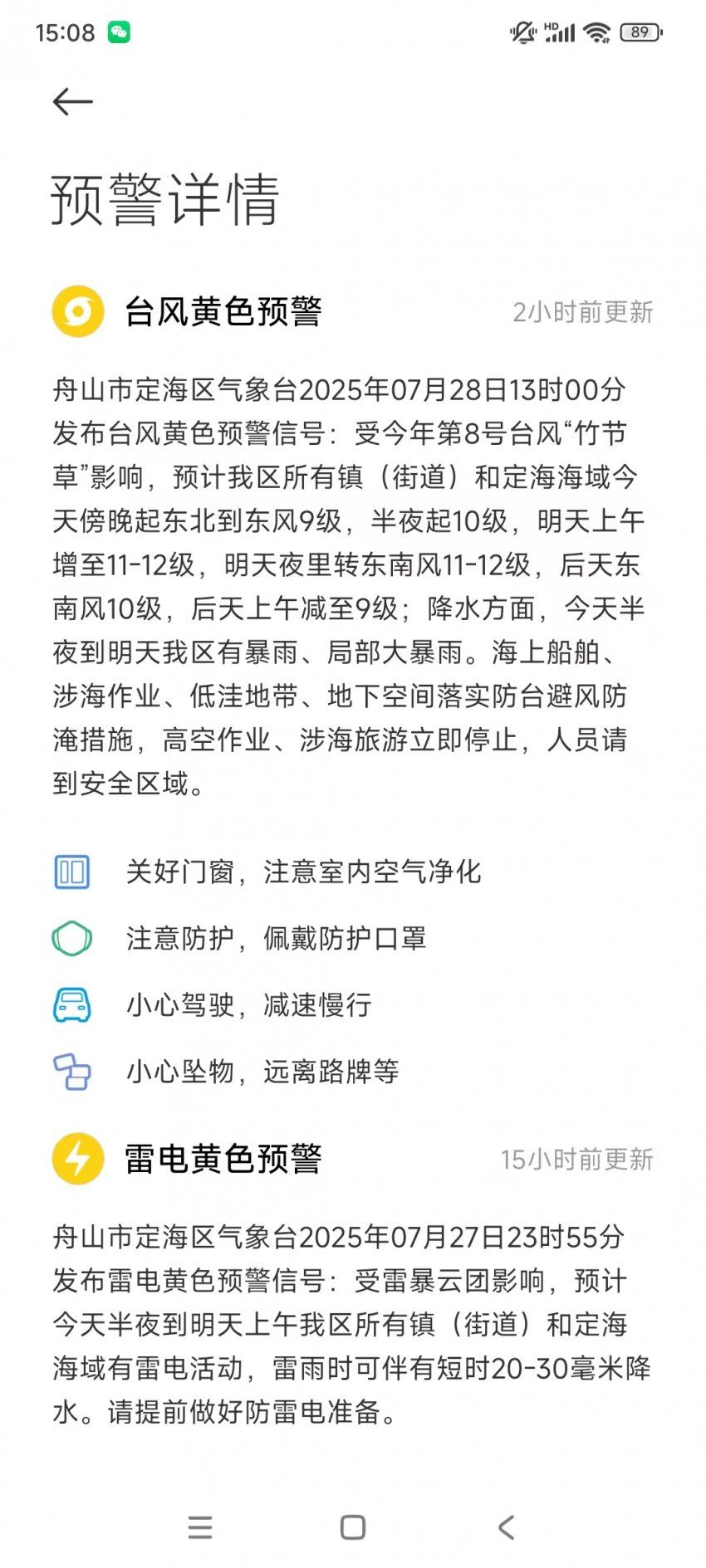The width and height of the screenshot is (706, 1568).
Task: Tap the system navigation back button
Action: (506, 1527)
